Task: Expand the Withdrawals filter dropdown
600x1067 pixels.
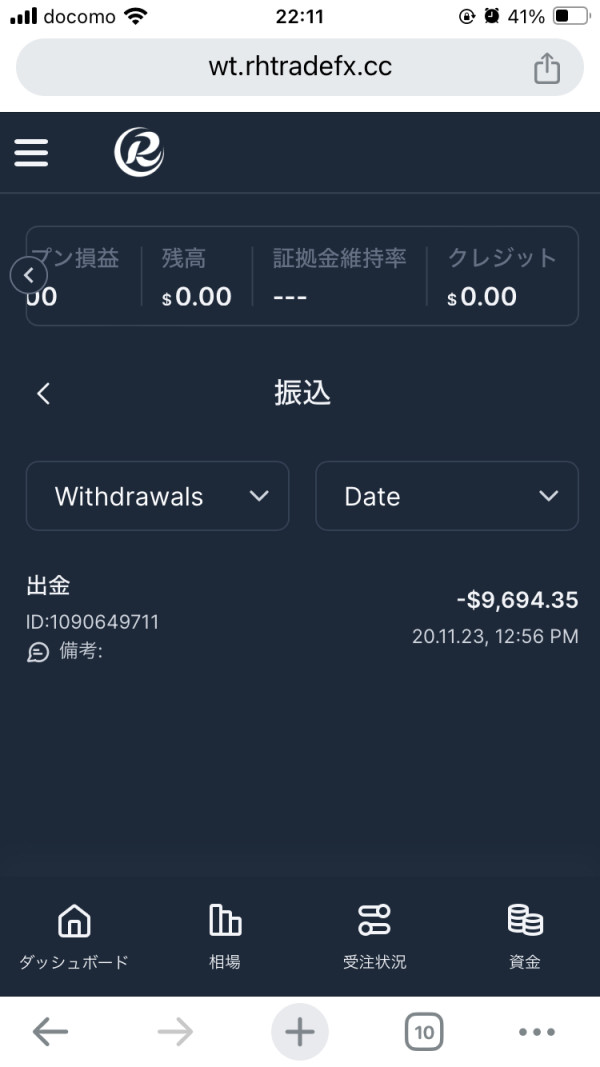Action: click(x=158, y=496)
